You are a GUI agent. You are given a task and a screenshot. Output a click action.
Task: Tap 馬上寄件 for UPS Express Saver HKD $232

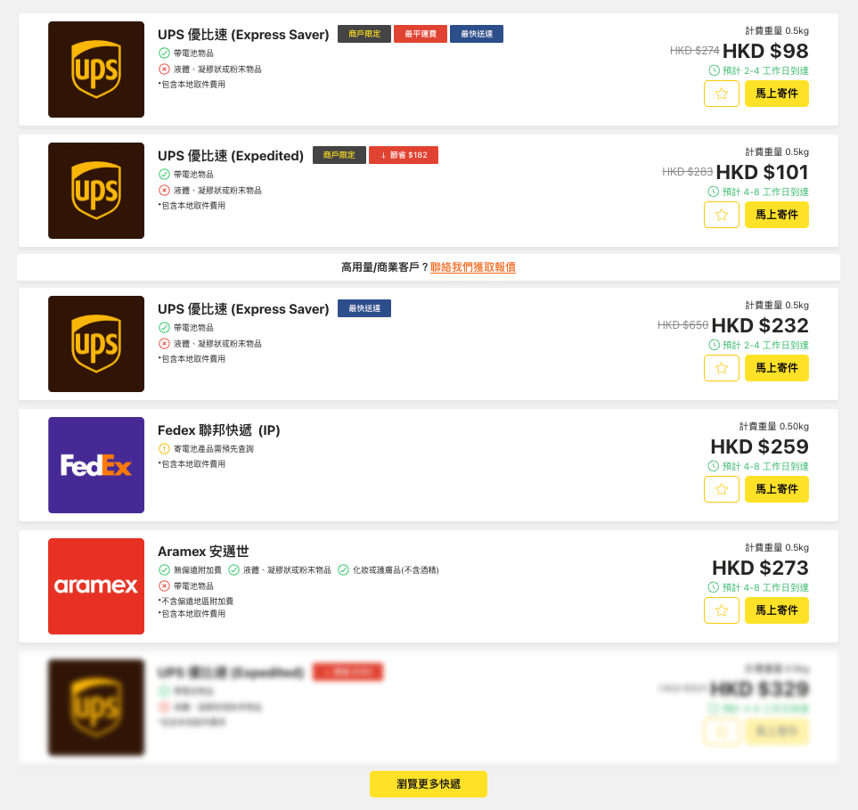776,368
